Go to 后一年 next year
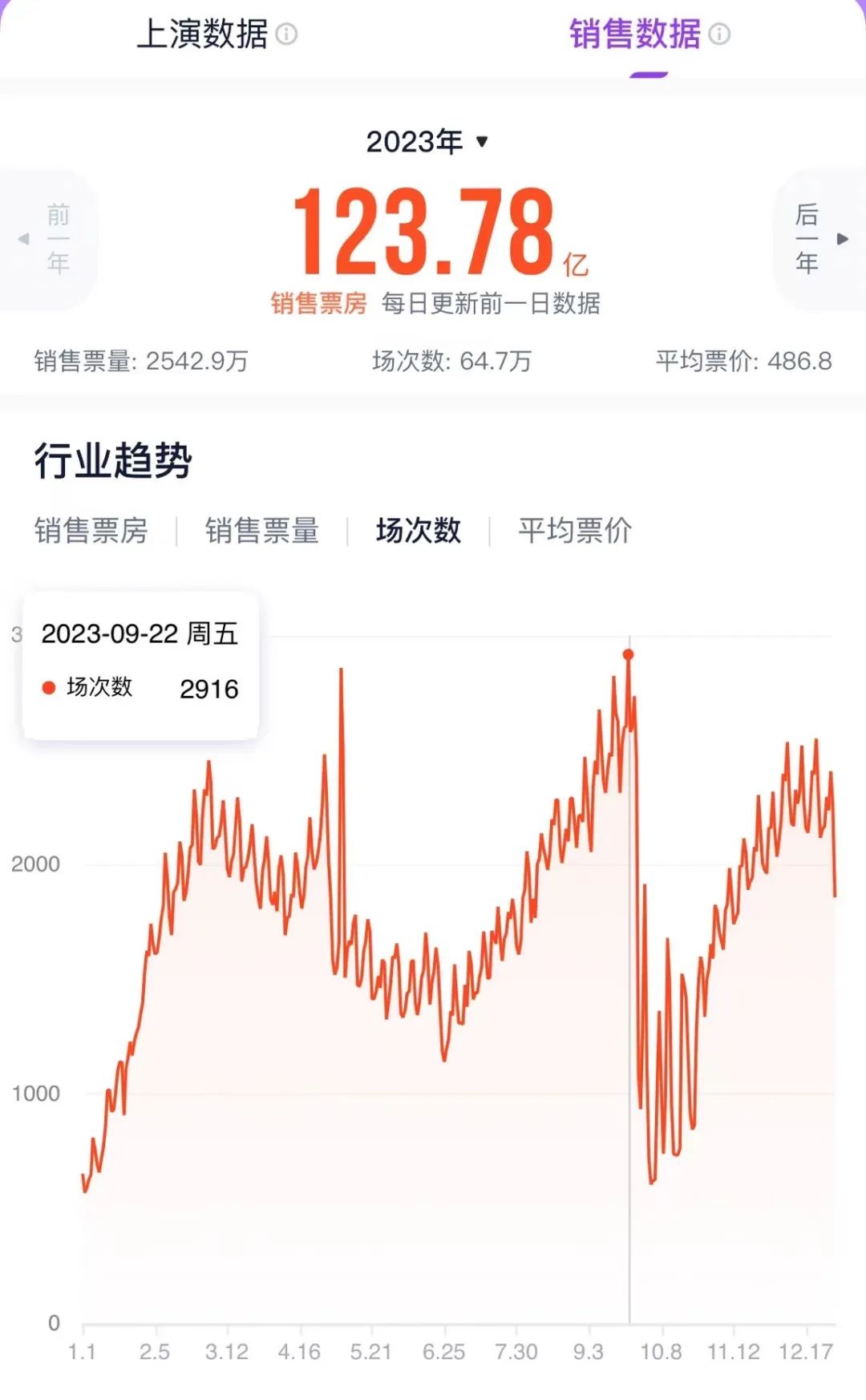The height and width of the screenshot is (1400, 866). coord(819,239)
